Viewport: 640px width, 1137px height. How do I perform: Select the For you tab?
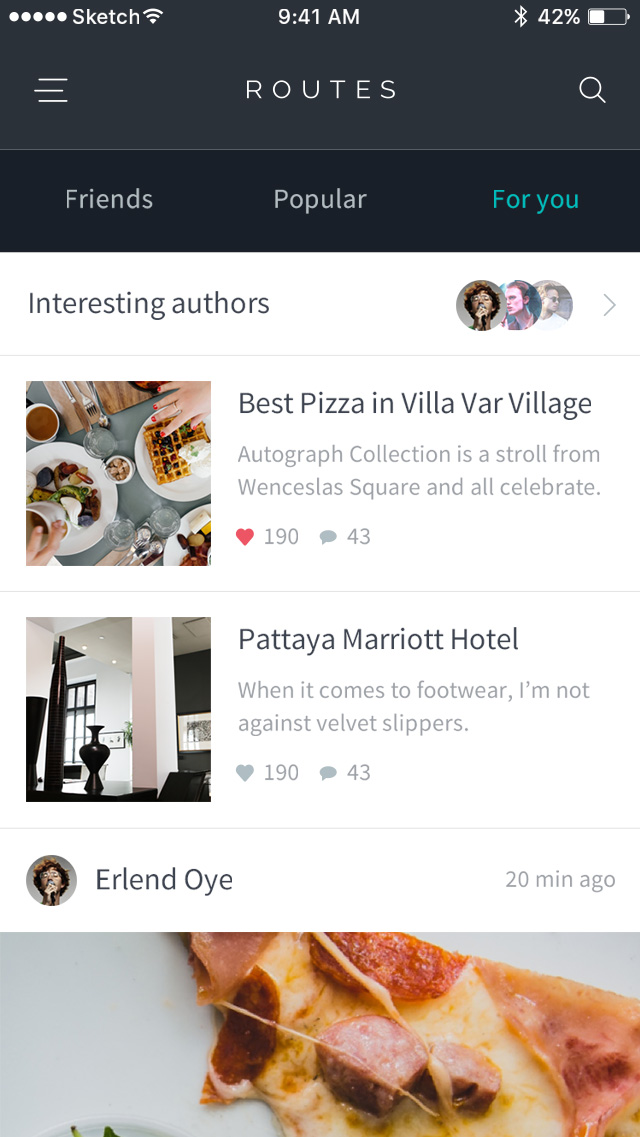point(535,199)
